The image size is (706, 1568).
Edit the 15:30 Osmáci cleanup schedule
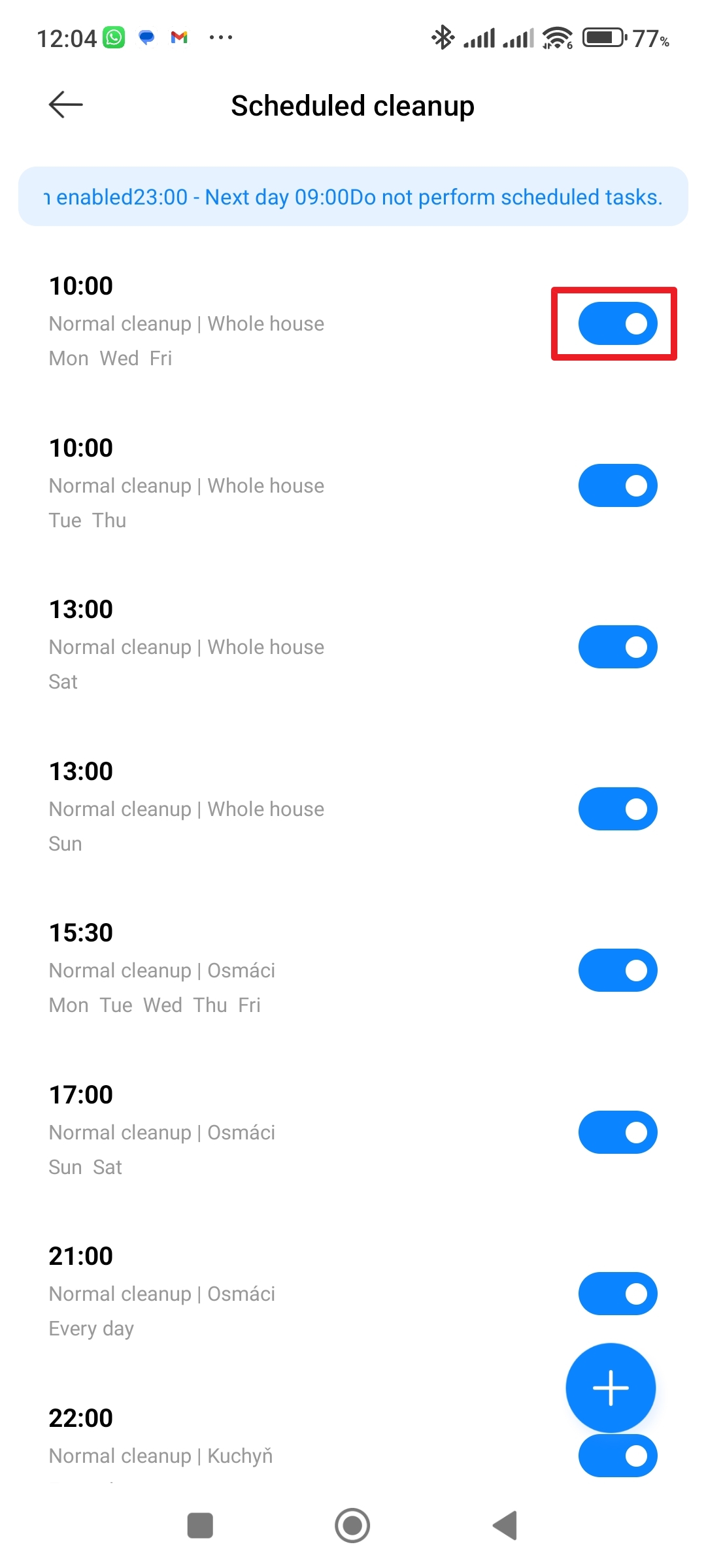point(162,970)
